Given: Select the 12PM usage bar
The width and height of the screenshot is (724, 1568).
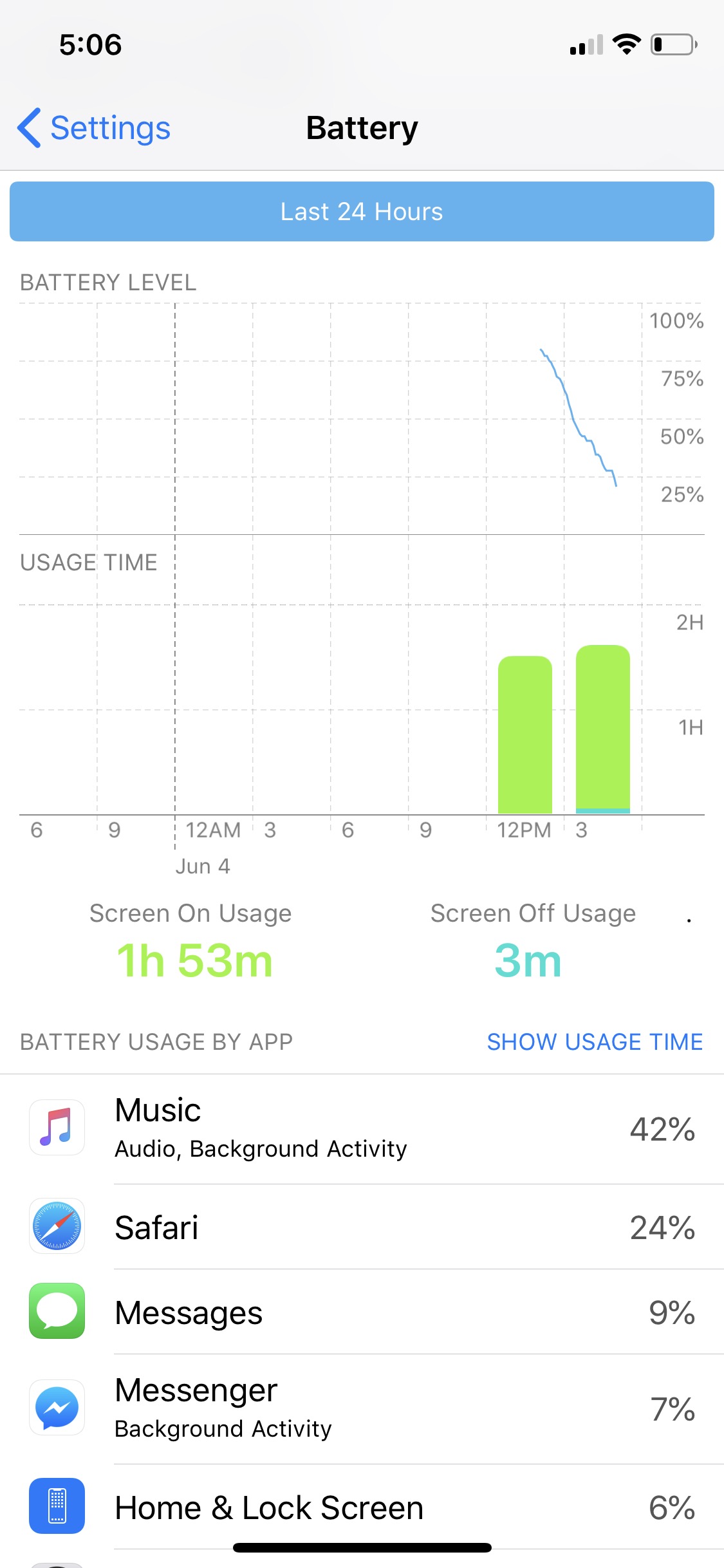Looking at the screenshot, I should 525,735.
